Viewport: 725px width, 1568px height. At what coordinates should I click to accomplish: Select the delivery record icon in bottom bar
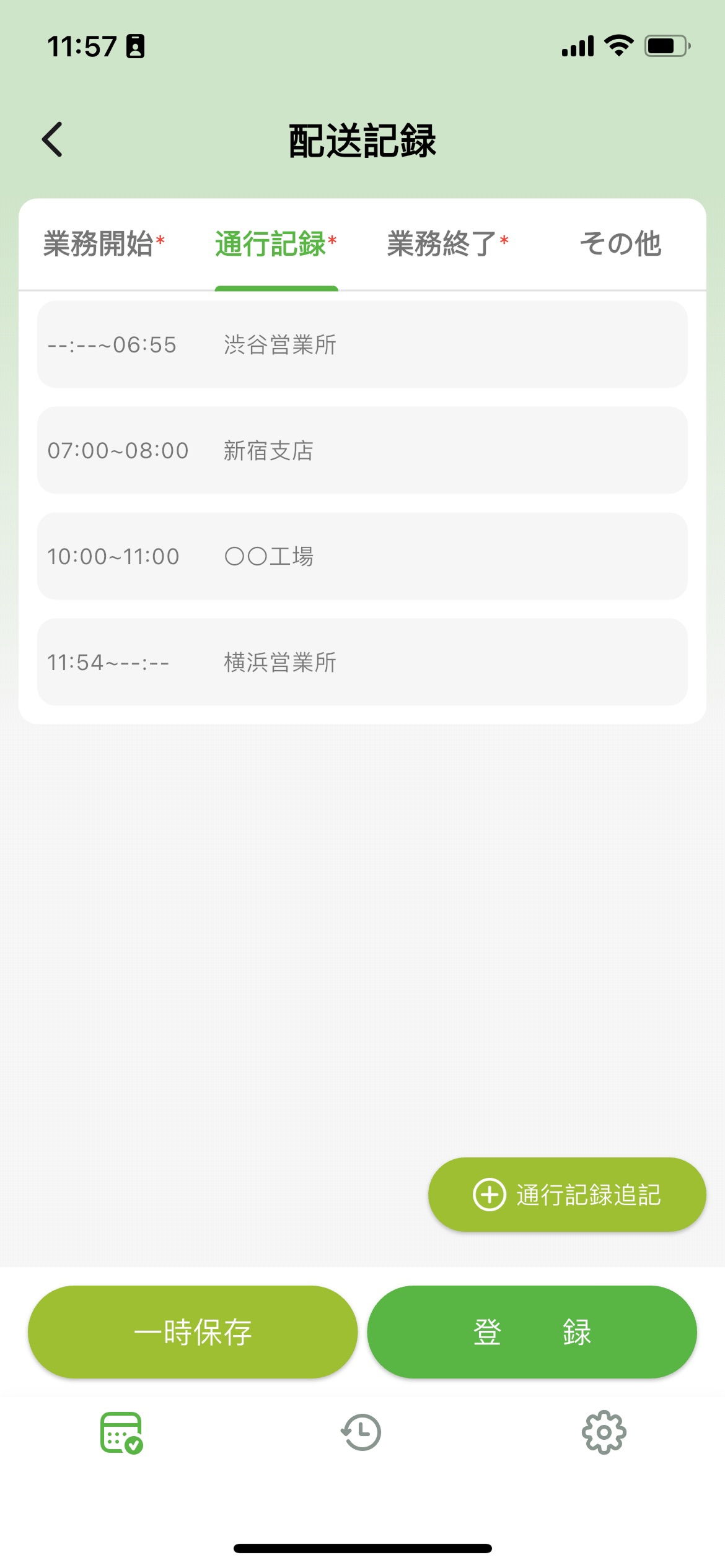(121, 1431)
